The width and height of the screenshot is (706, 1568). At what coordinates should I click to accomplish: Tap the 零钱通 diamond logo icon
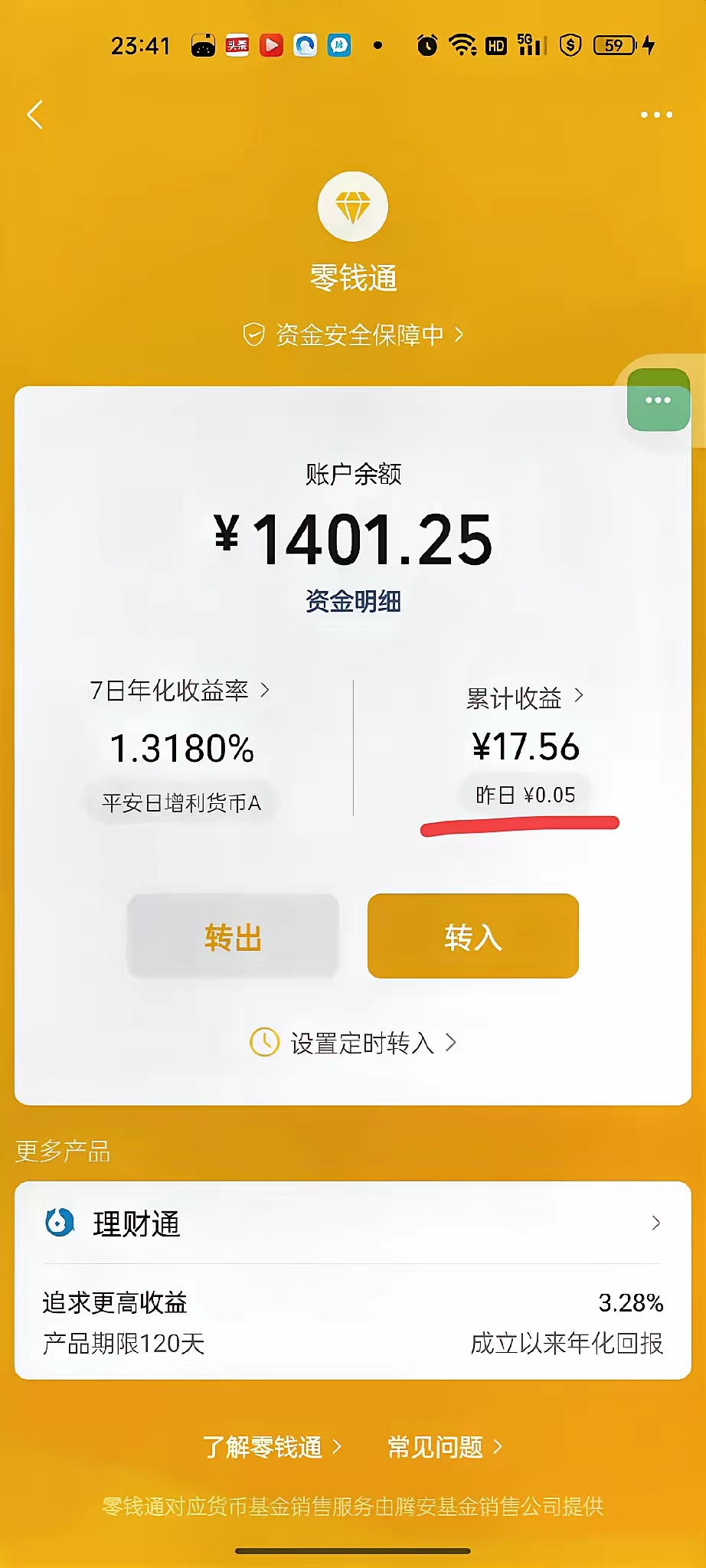(x=352, y=206)
